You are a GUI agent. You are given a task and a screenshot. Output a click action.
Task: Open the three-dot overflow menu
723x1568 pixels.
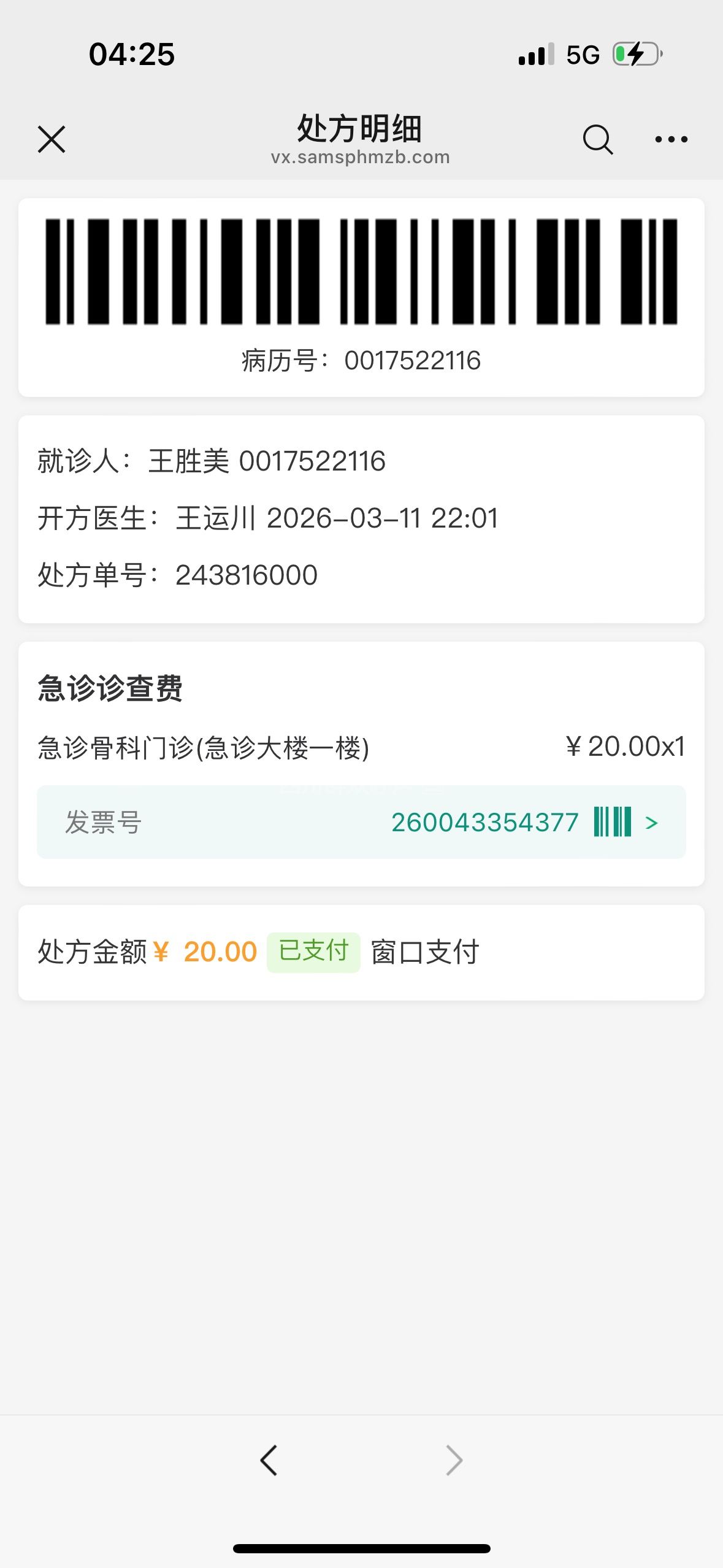[x=671, y=139]
